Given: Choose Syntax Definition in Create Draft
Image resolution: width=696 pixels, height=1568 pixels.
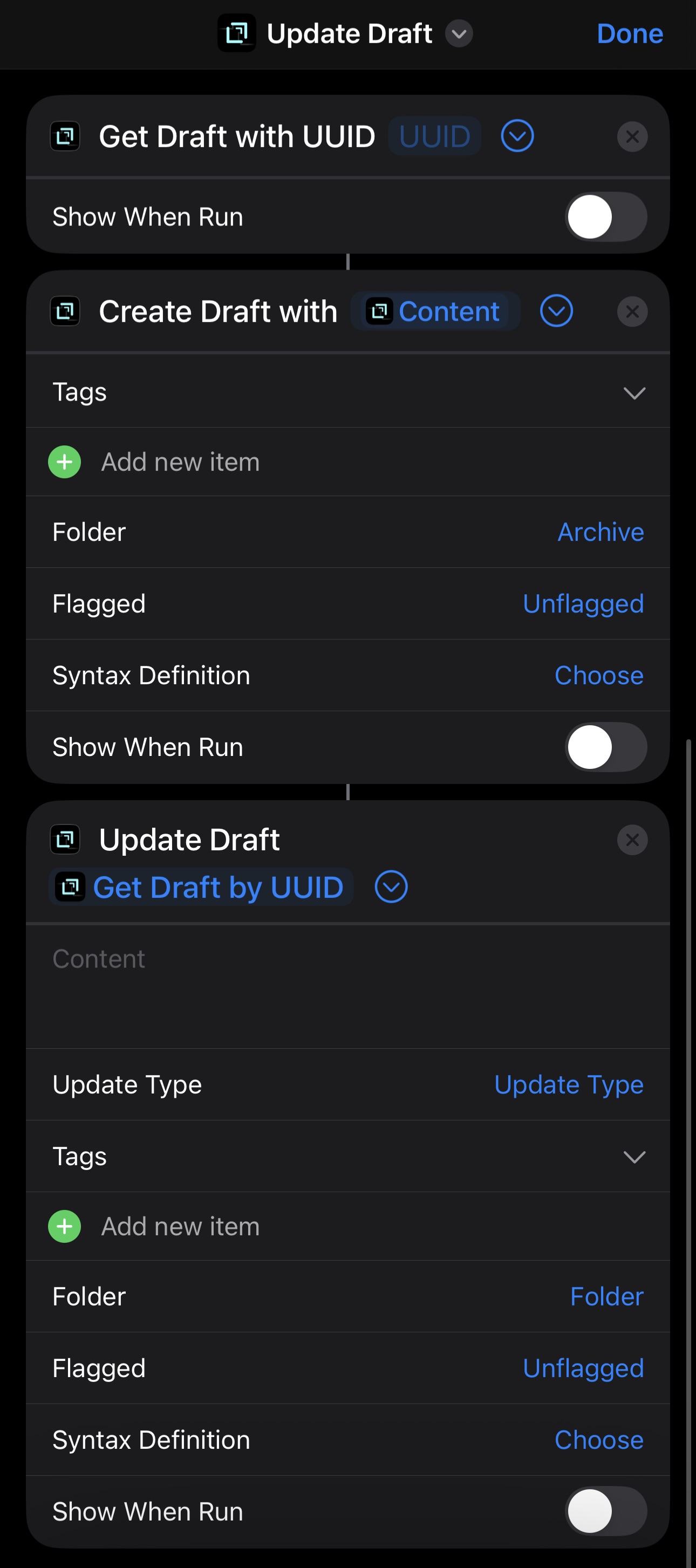Looking at the screenshot, I should point(598,676).
